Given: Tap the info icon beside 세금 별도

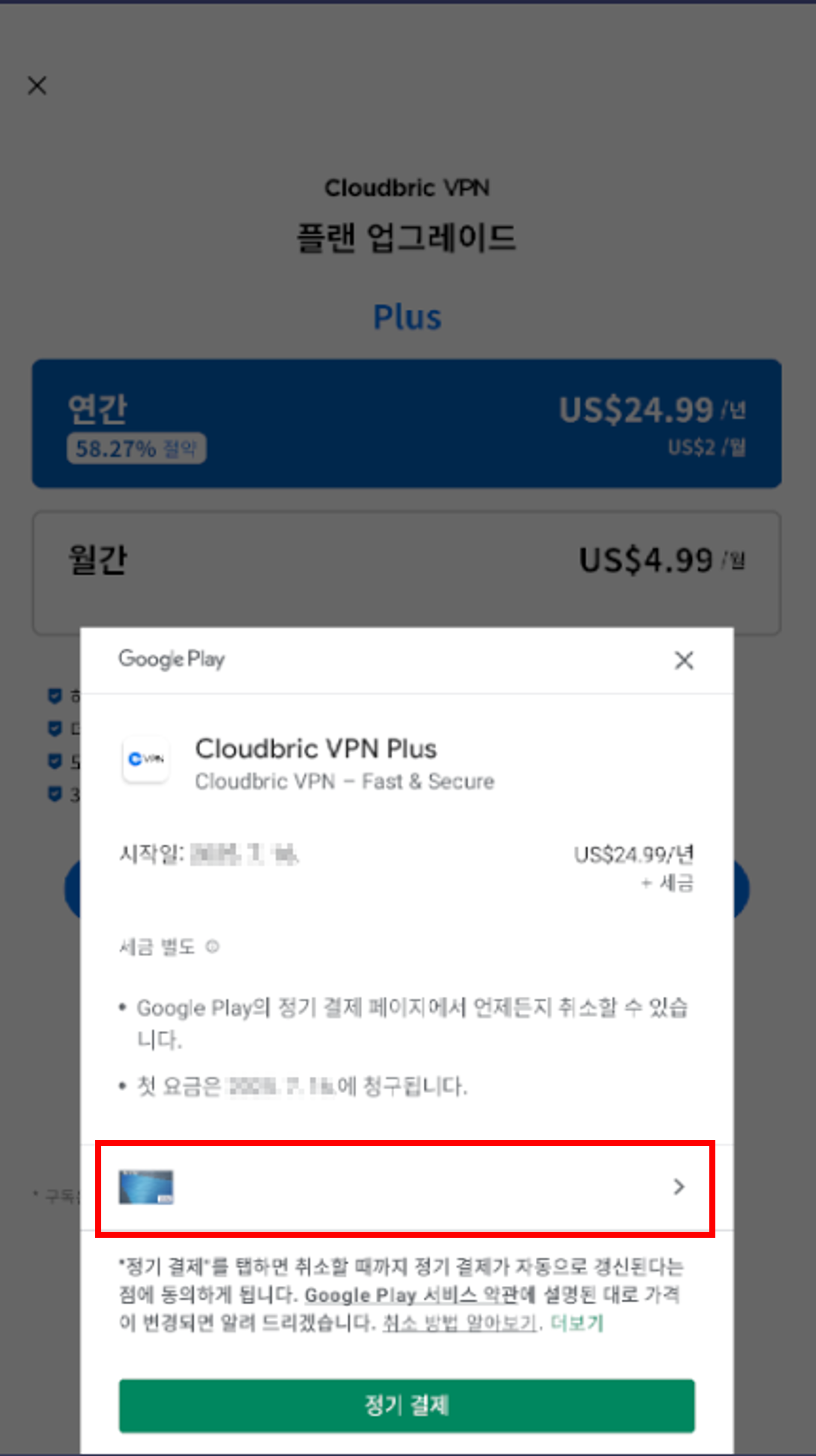Looking at the screenshot, I should (212, 947).
